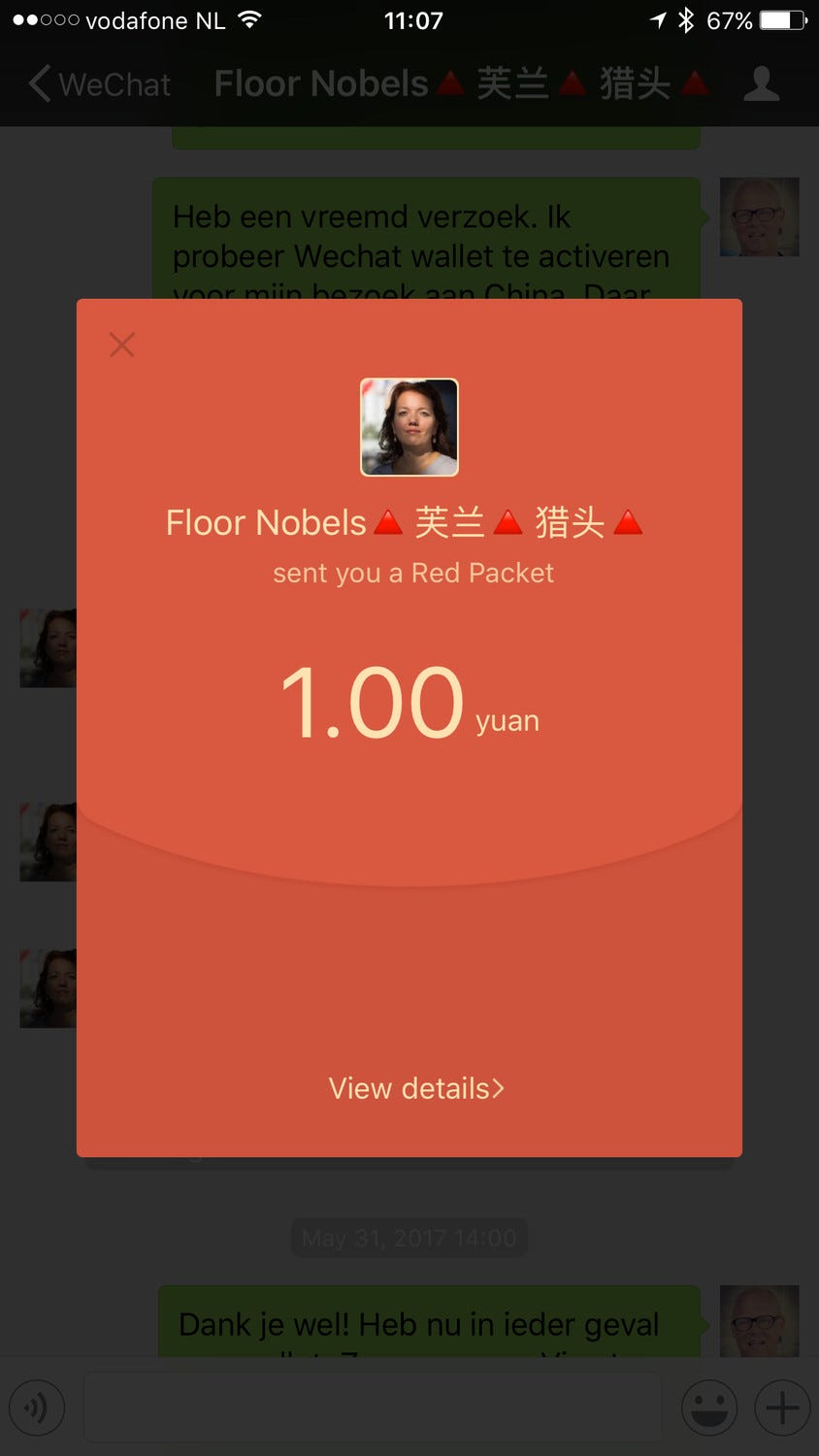Image resolution: width=819 pixels, height=1456 pixels.
Task: Tap Floor Nobels' profile photo in the popup
Action: pyautogui.click(x=409, y=427)
